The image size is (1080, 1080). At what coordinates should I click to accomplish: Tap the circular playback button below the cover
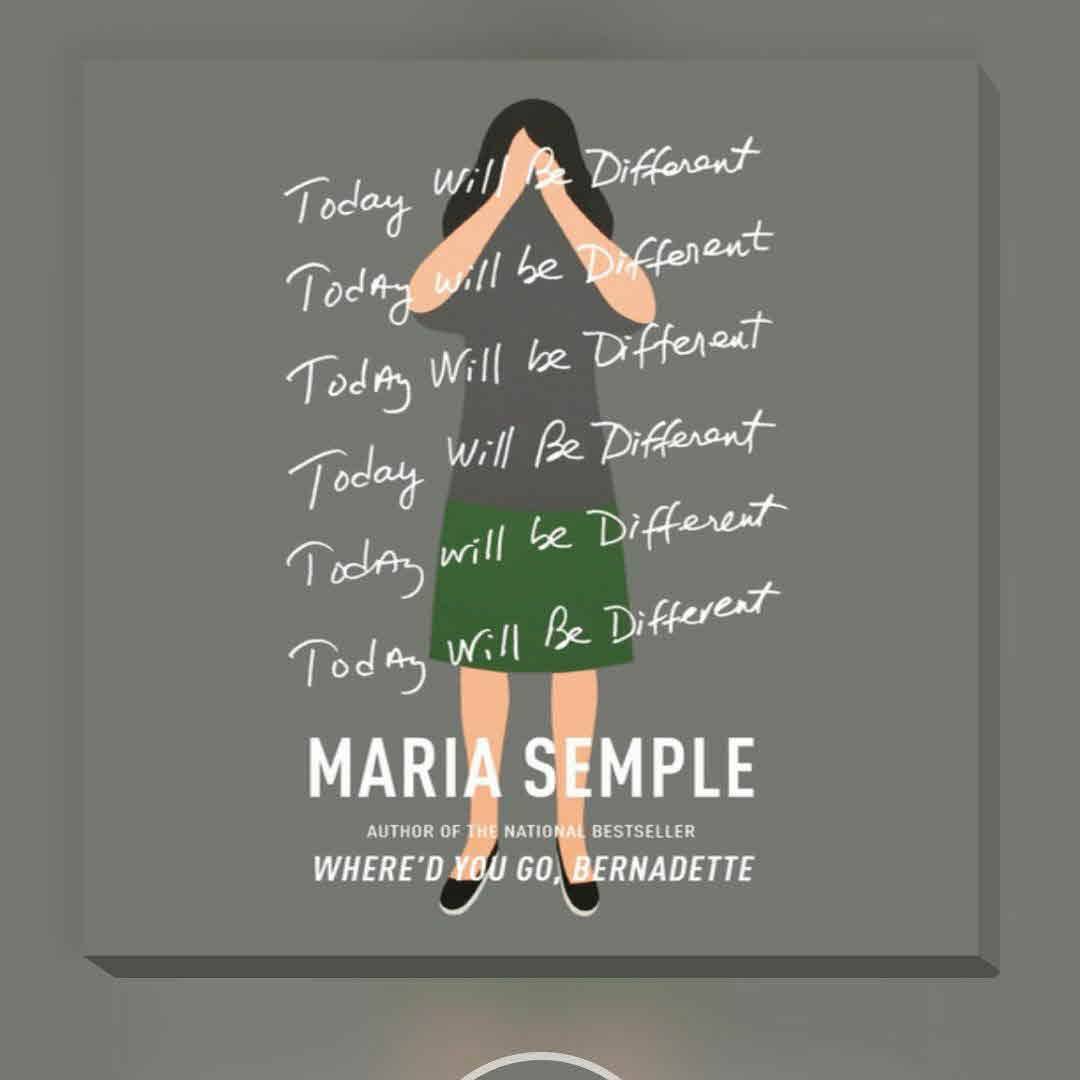[541, 1066]
